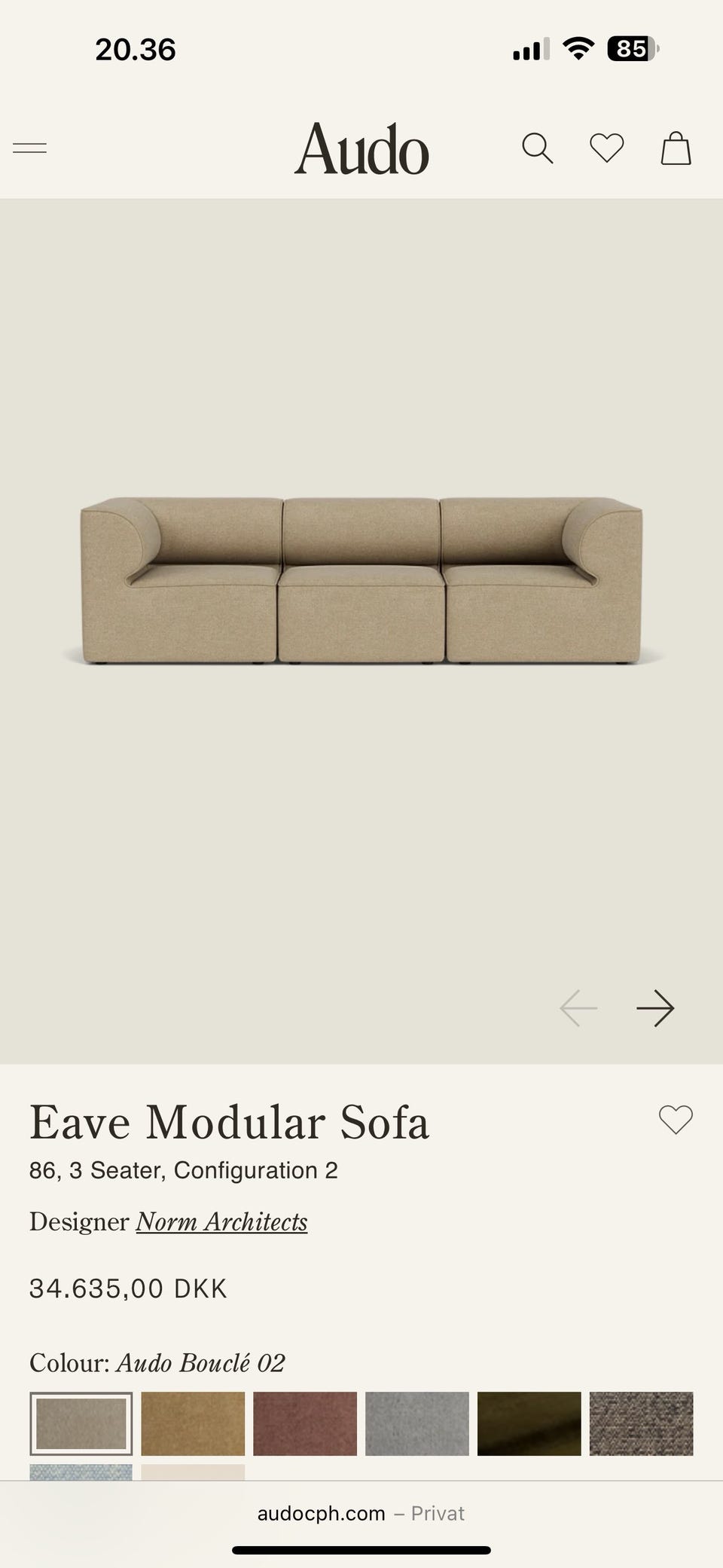The image size is (723, 1568).
Task: Choose the light grey colour swatch
Action: [417, 1423]
